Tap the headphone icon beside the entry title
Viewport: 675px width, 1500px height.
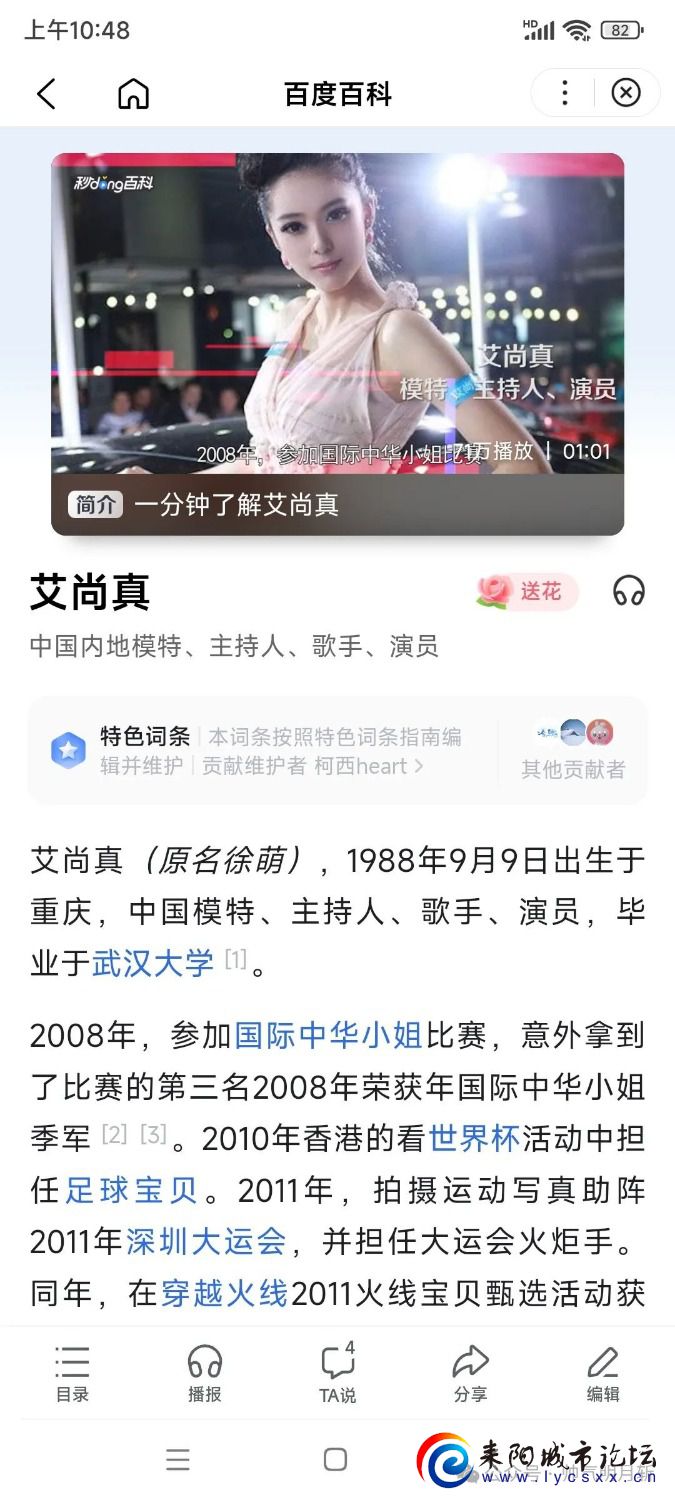coord(629,591)
